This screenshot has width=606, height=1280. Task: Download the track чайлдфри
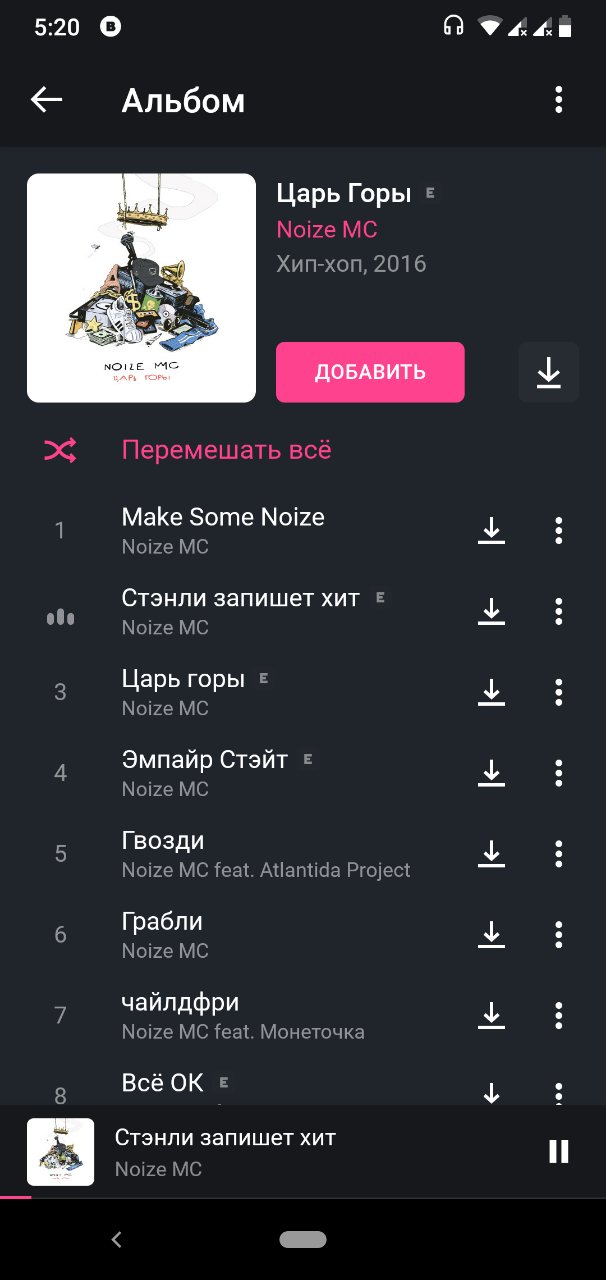click(491, 1015)
